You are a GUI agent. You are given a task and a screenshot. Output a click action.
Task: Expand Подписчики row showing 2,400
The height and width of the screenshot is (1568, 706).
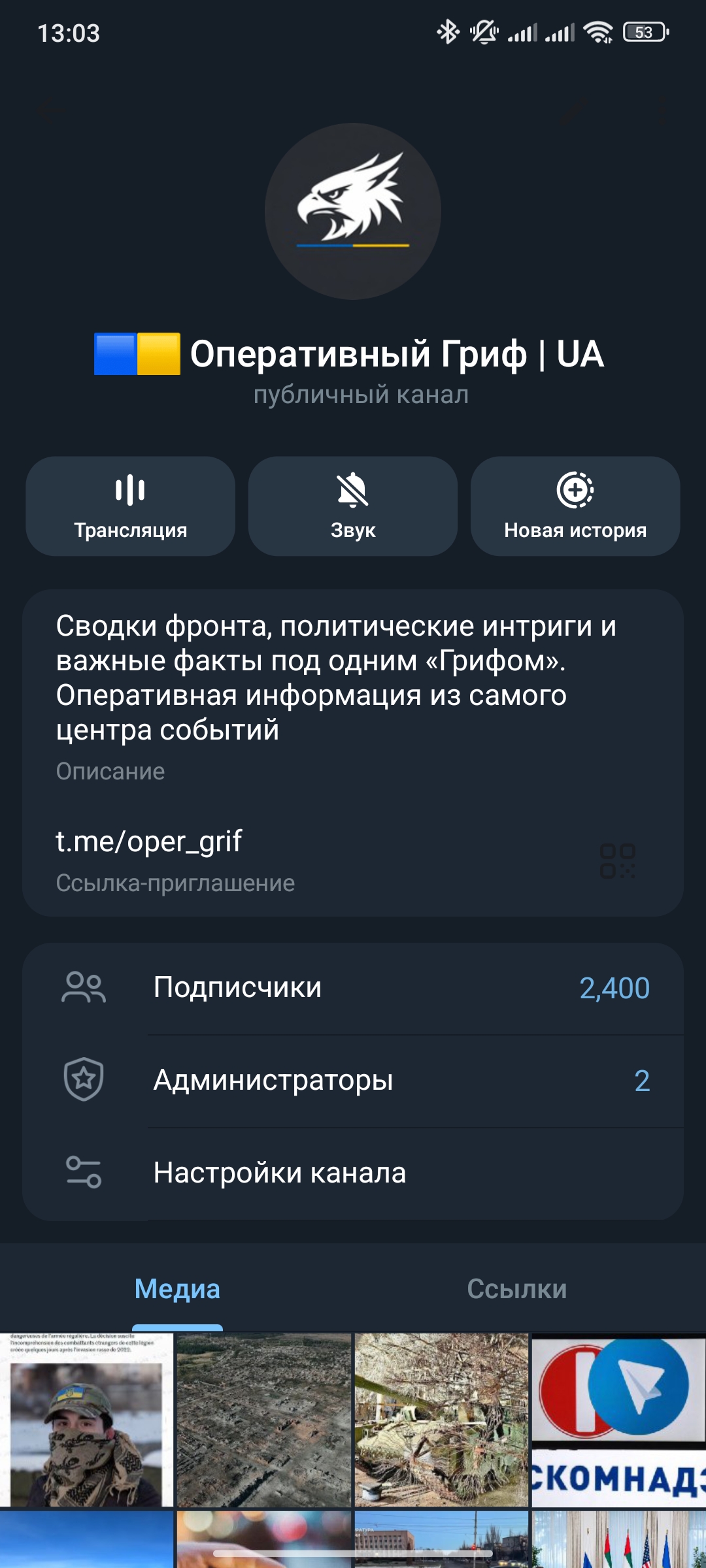(x=353, y=987)
